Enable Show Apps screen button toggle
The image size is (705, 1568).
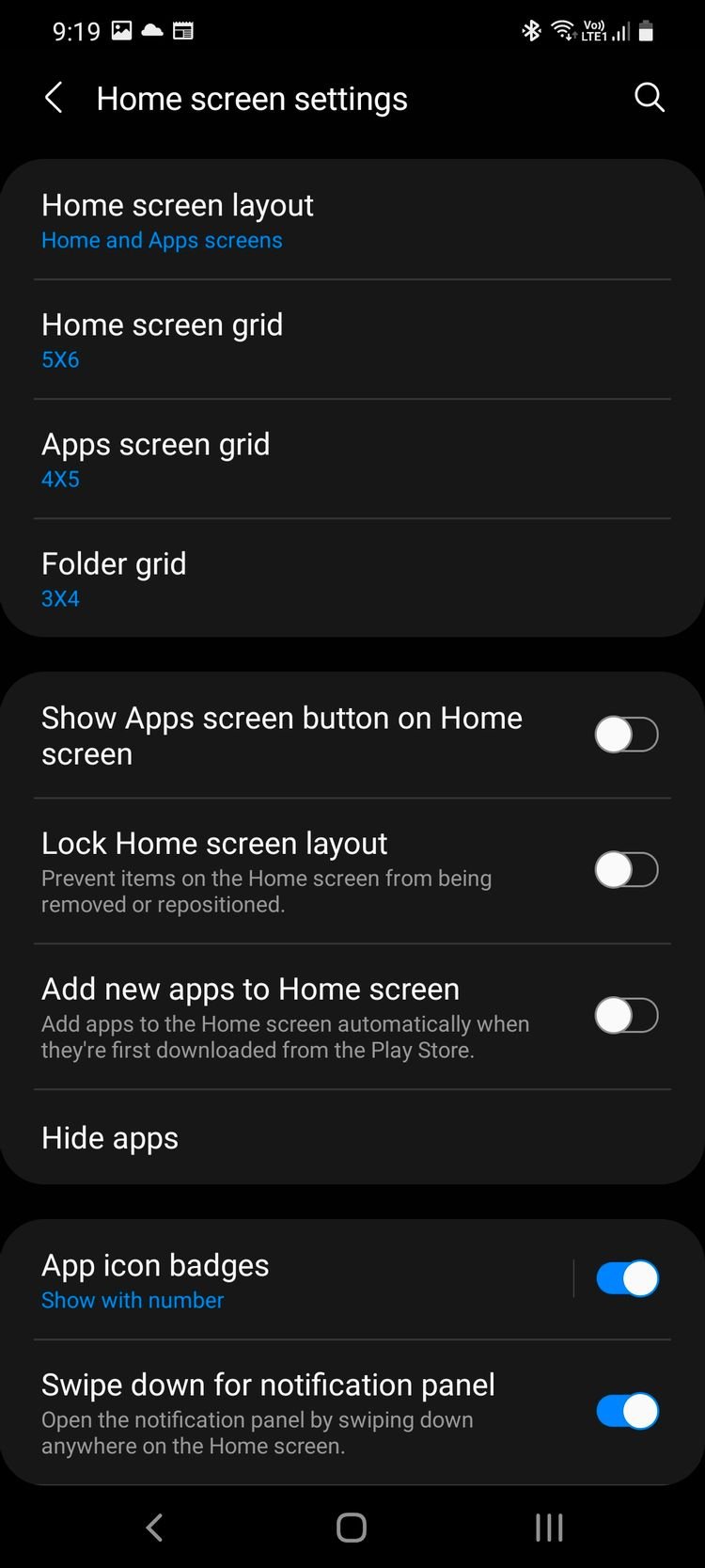point(626,735)
